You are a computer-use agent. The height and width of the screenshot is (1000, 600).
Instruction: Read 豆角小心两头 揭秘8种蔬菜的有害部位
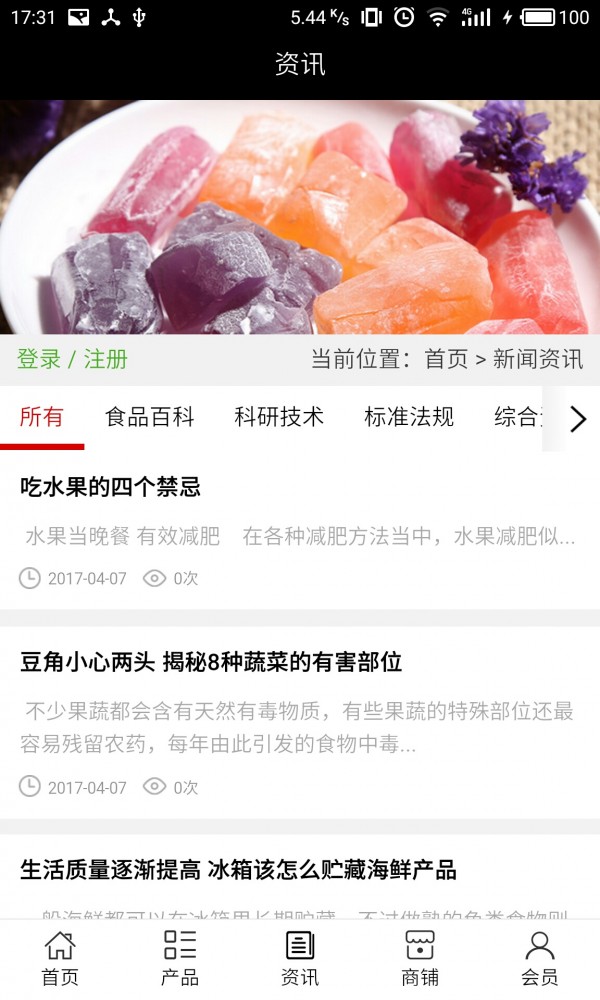click(x=211, y=662)
